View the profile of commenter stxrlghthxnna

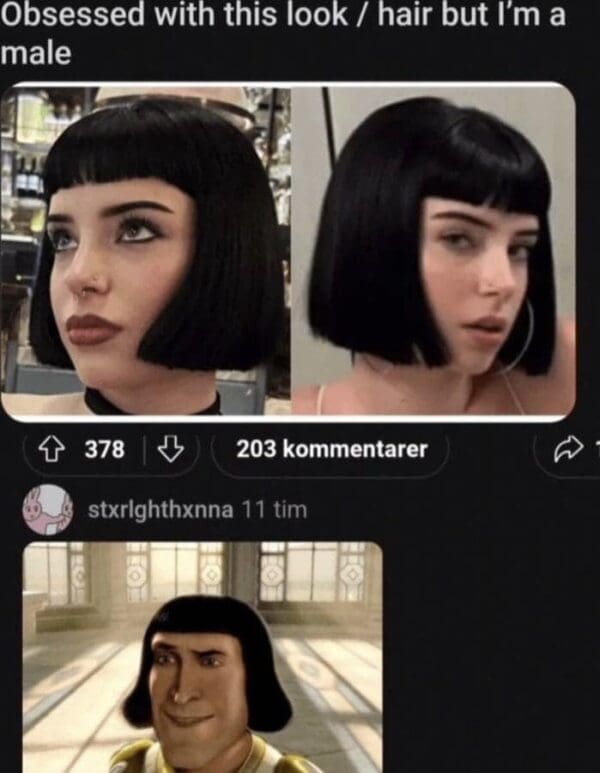click(x=161, y=509)
